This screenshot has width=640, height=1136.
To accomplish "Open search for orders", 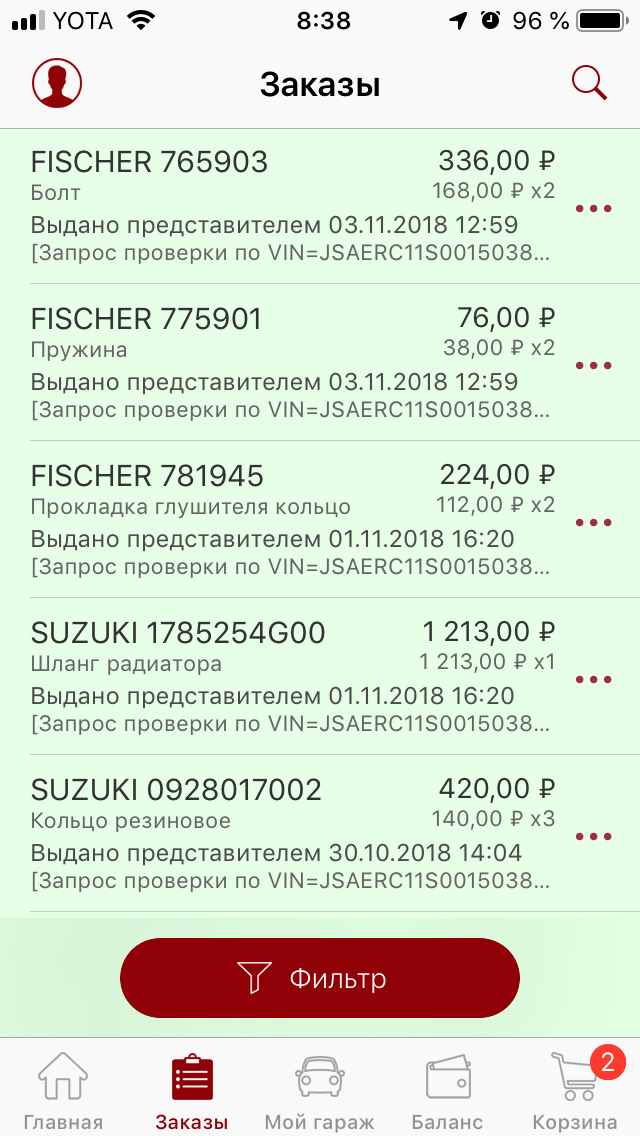I will [589, 83].
